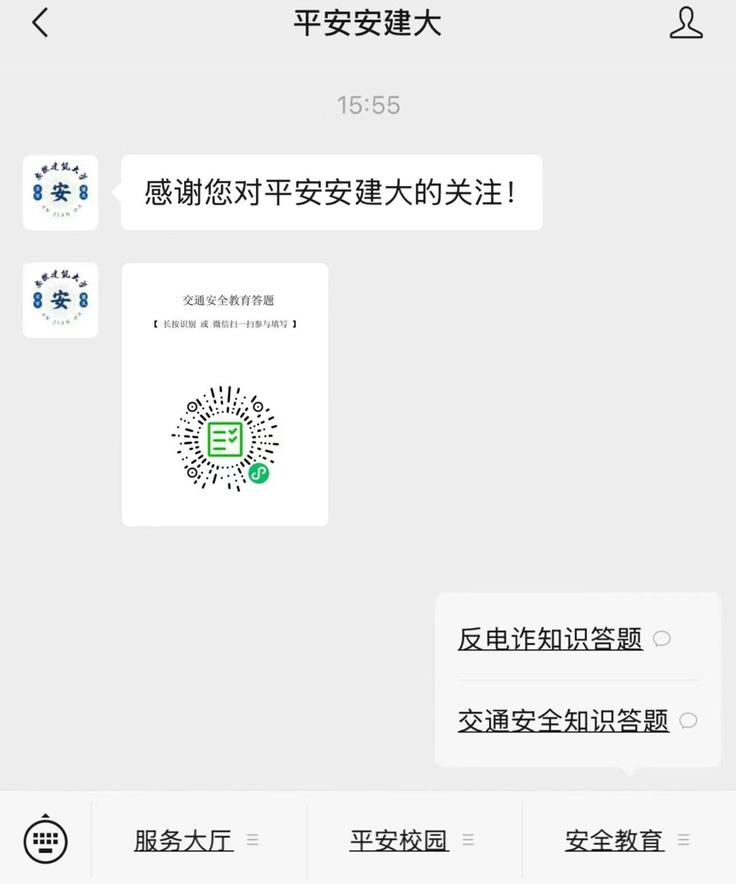Open the traffic safety quiz image message
The height and width of the screenshot is (884, 736).
coord(225,394)
